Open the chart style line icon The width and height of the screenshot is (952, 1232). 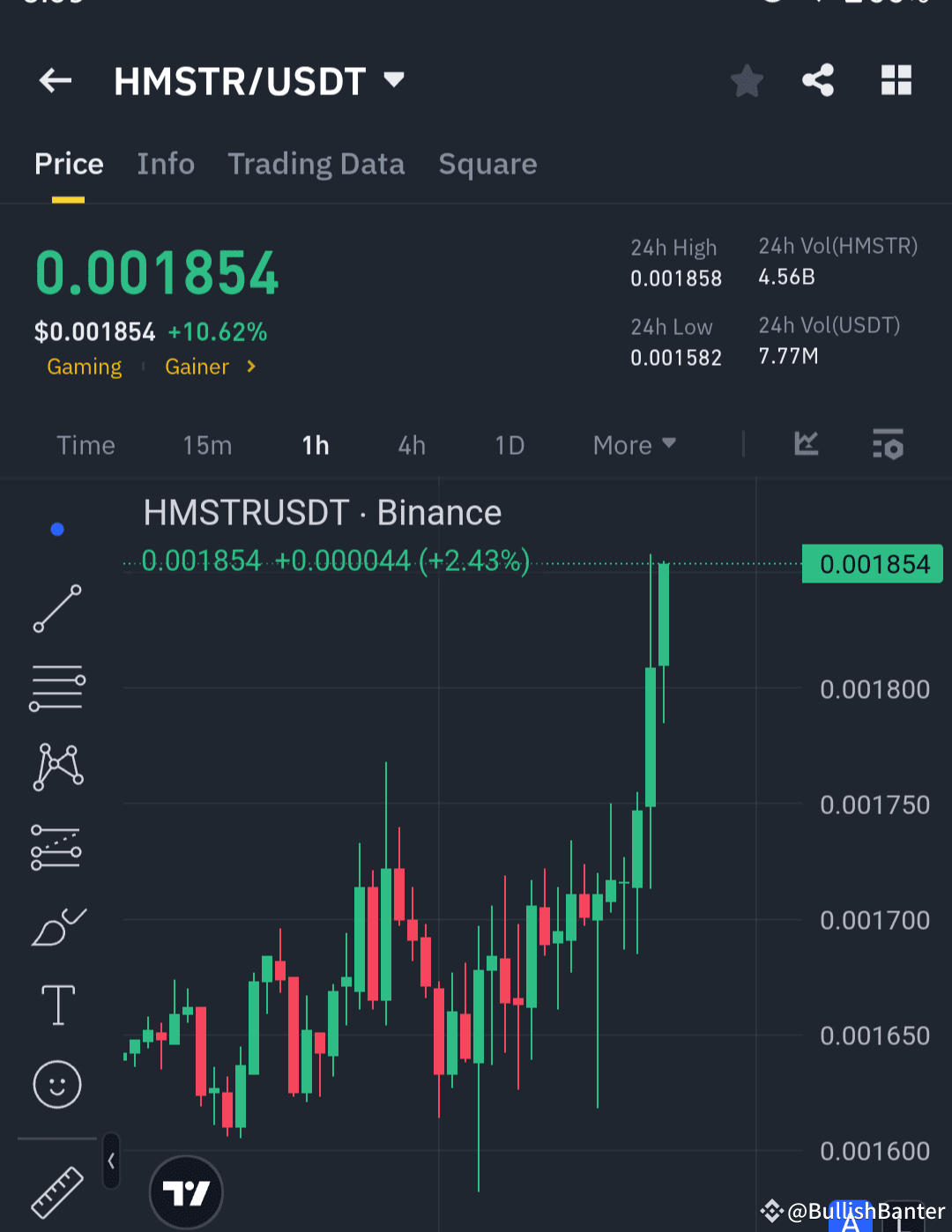[x=806, y=445]
